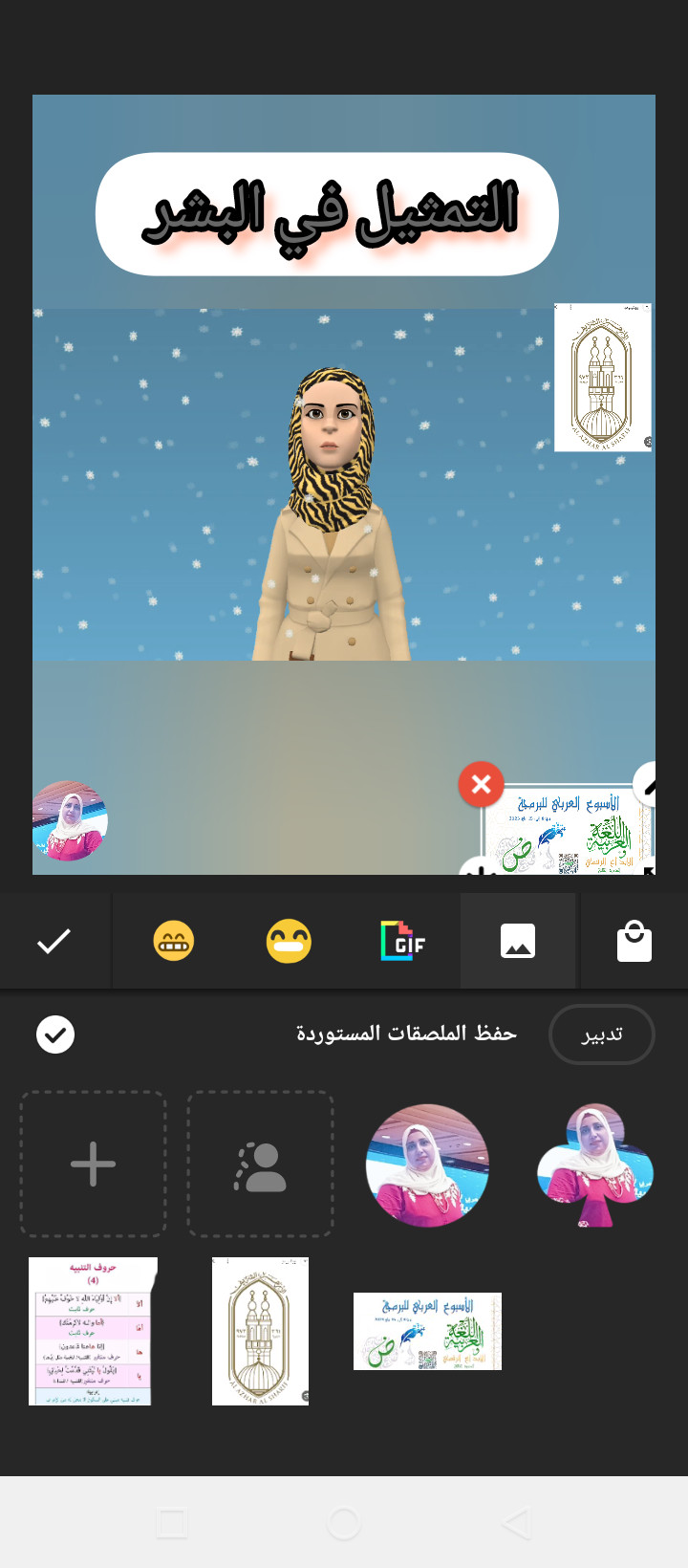Open the first emoji sticker tab

click(x=173, y=942)
